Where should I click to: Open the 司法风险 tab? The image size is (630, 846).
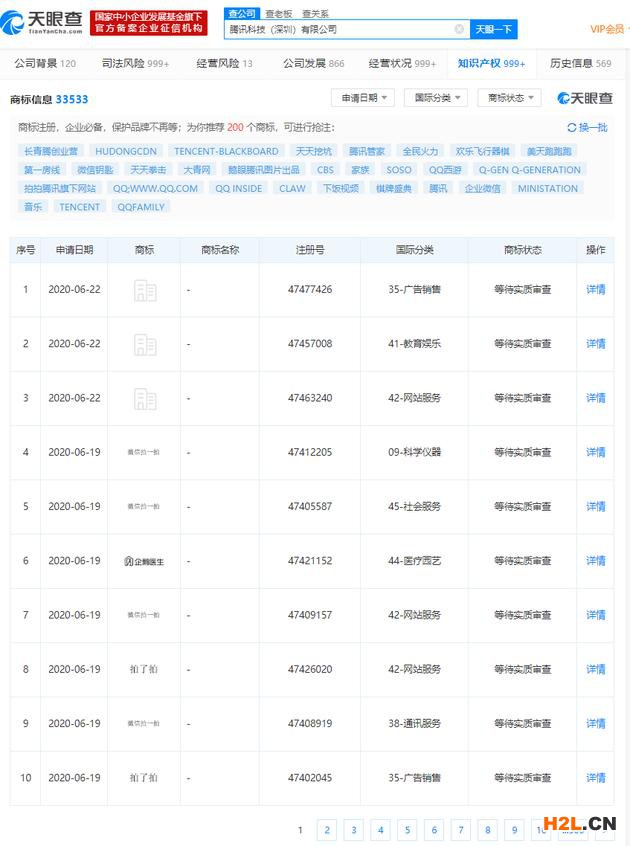(135, 64)
